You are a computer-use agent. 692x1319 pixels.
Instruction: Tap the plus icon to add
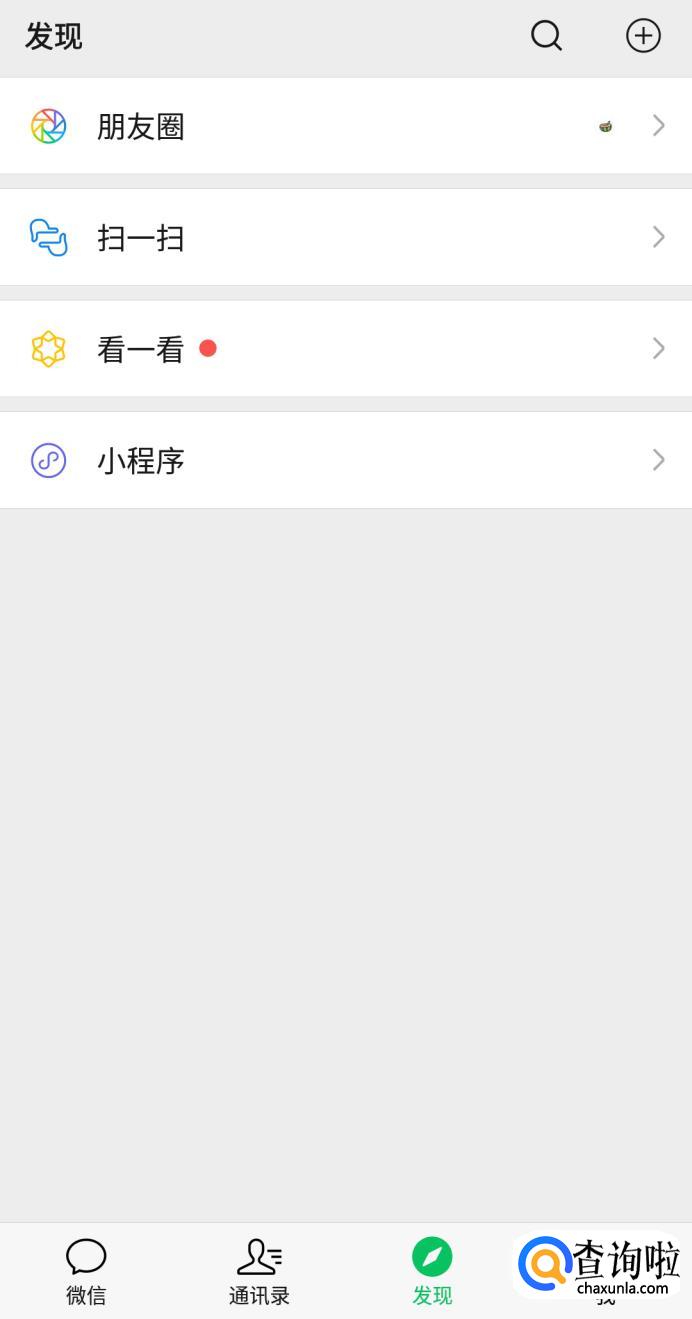(643, 36)
